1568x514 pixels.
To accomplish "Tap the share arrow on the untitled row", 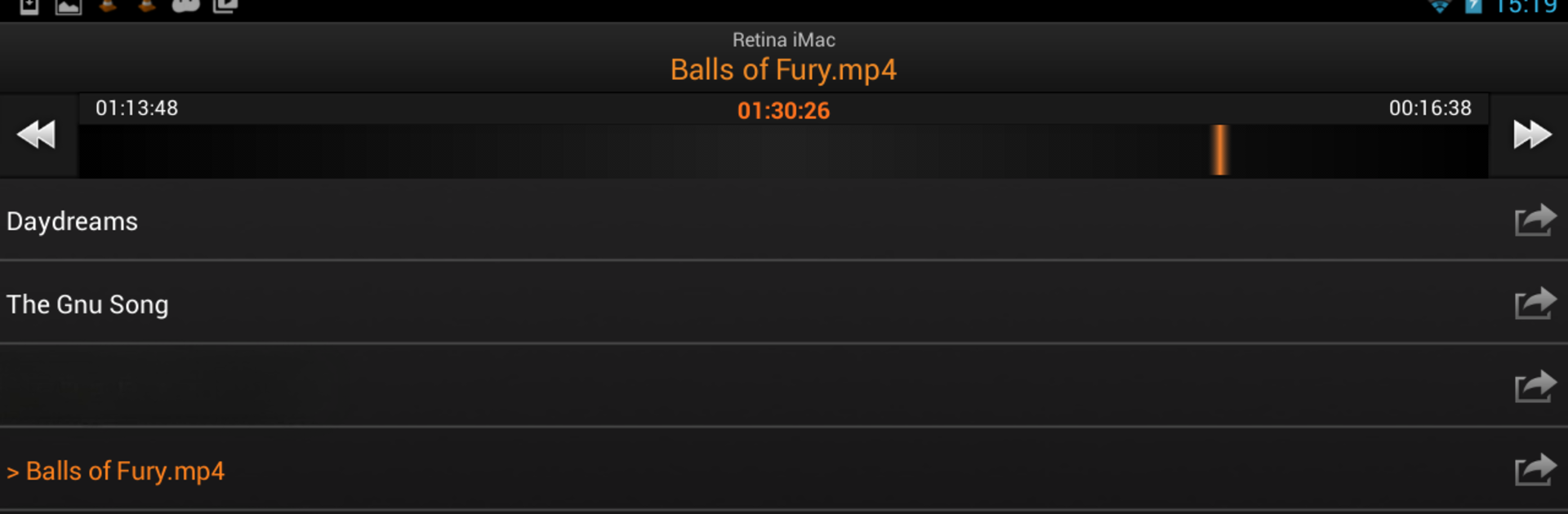I will pyautogui.click(x=1535, y=387).
